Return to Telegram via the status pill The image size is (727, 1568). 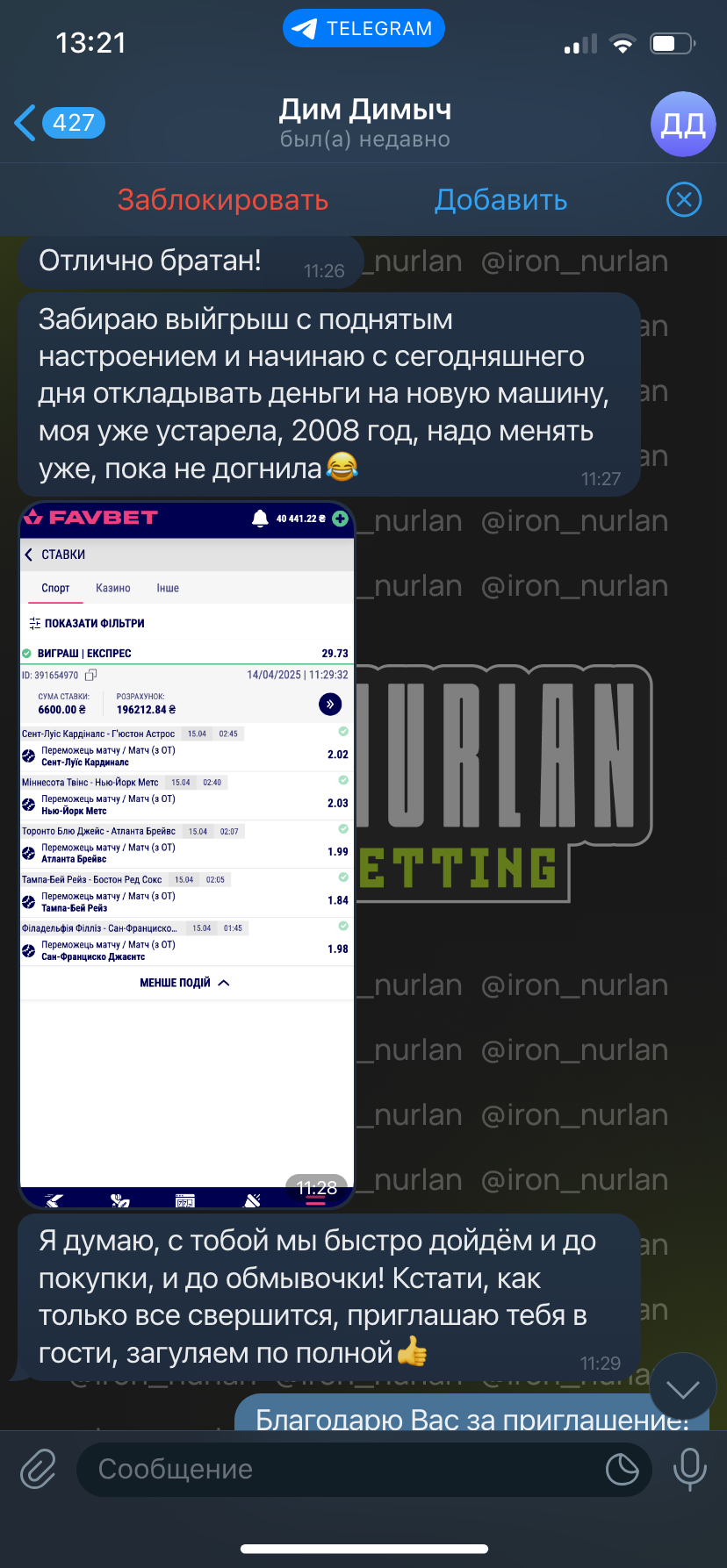tap(363, 29)
